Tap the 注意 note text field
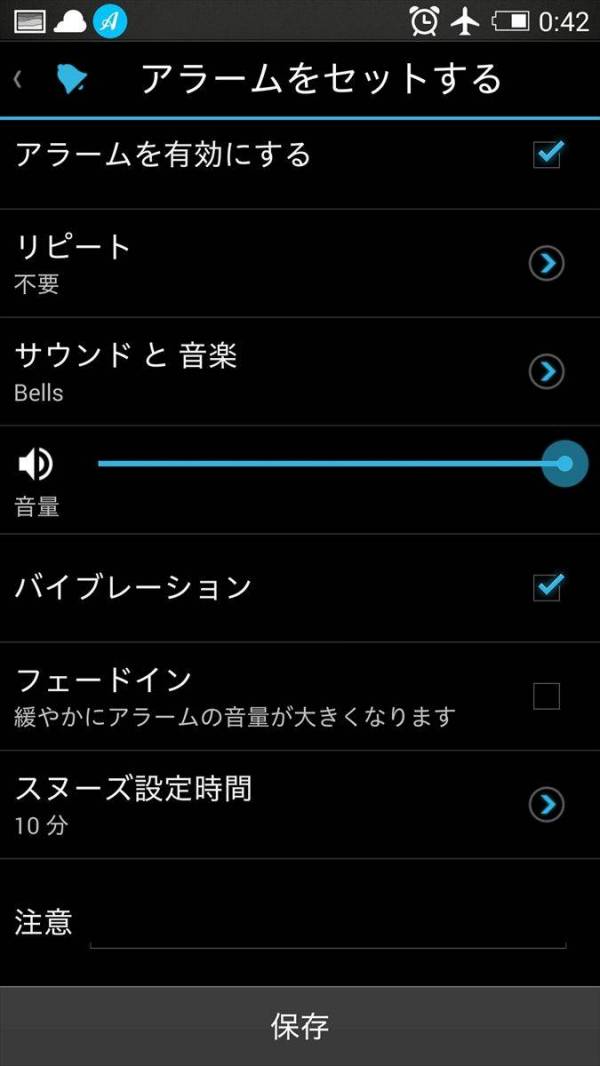This screenshot has height=1066, width=600. (328, 925)
